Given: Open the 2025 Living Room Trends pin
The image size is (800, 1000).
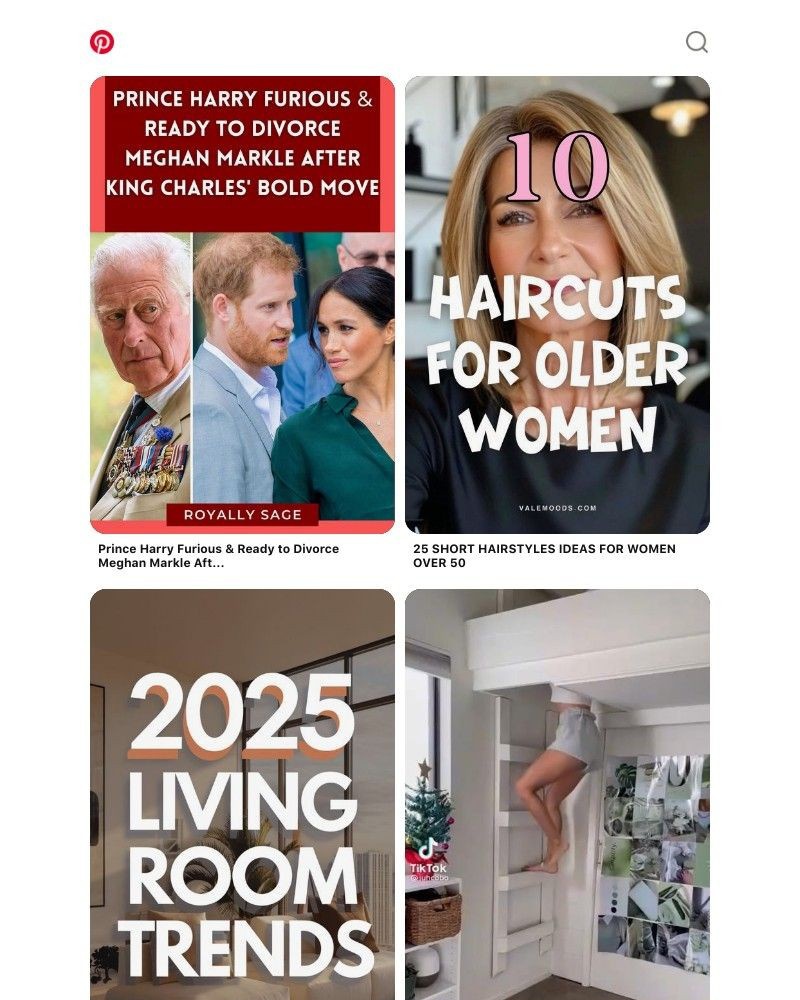Looking at the screenshot, I should coord(242,794).
